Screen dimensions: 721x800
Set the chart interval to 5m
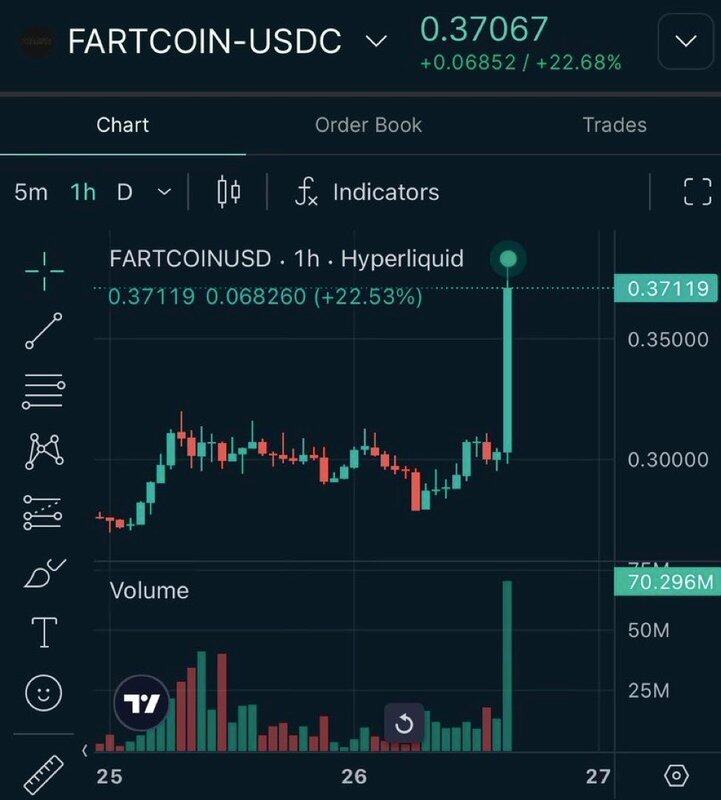pos(31,192)
